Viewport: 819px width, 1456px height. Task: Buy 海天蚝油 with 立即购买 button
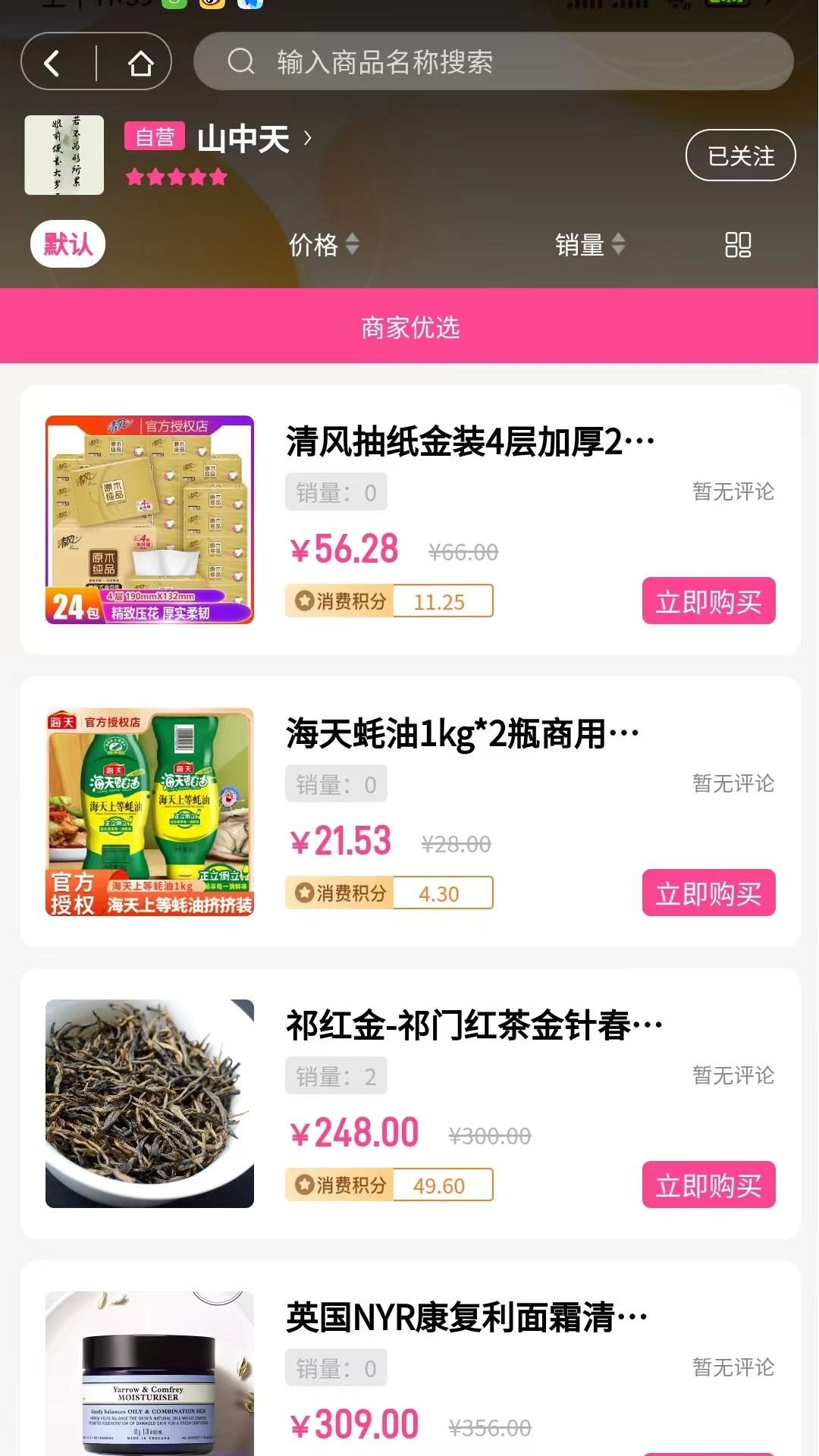pyautogui.click(x=708, y=894)
